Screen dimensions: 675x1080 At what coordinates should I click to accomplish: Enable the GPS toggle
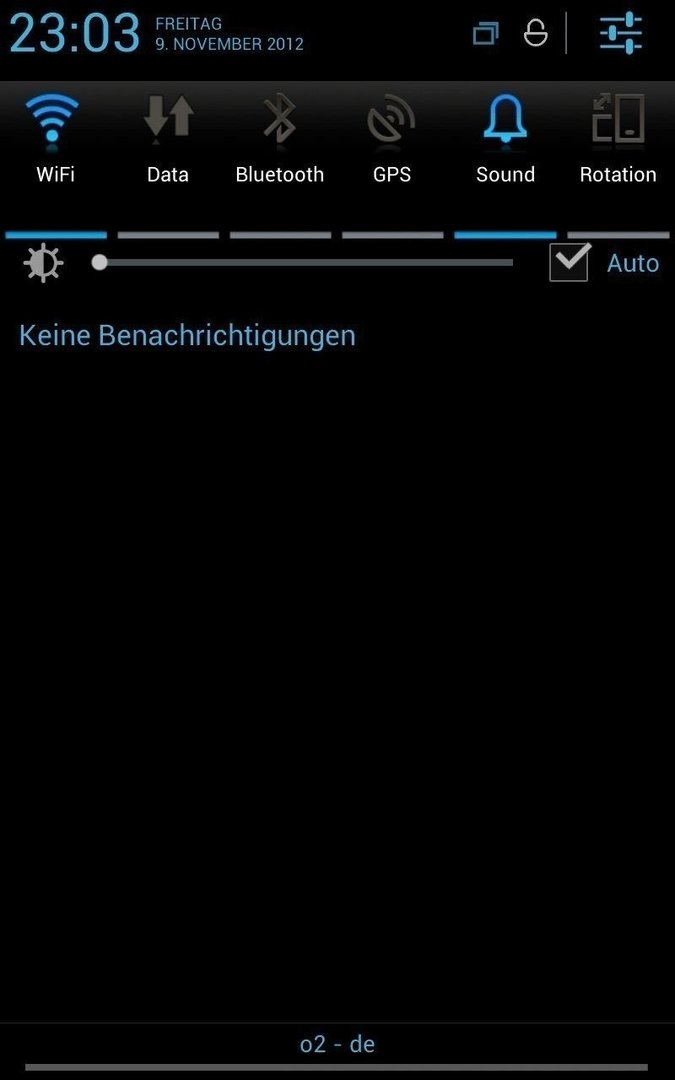point(392,140)
